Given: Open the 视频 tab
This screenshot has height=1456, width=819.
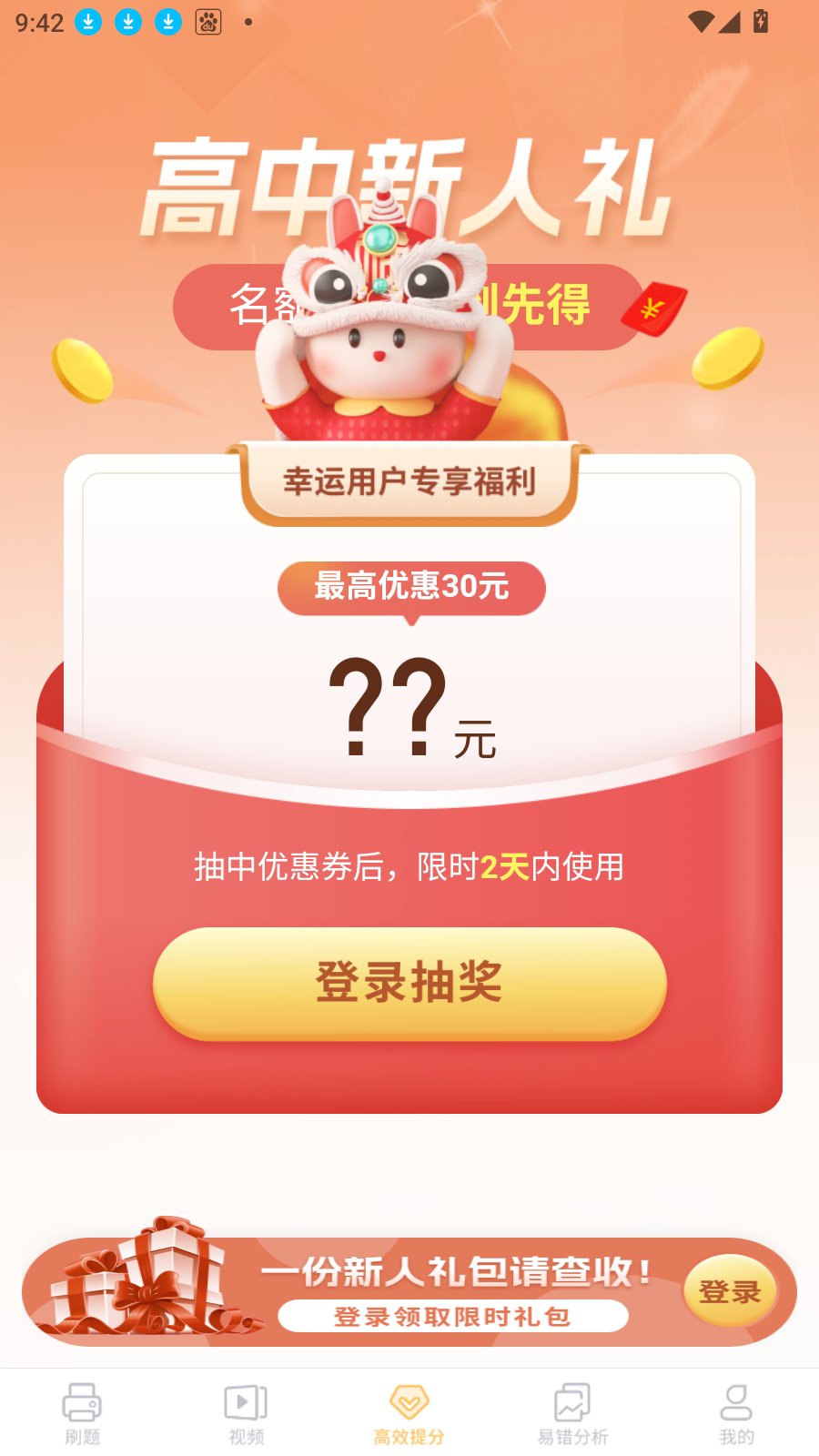Looking at the screenshot, I should tap(246, 1414).
